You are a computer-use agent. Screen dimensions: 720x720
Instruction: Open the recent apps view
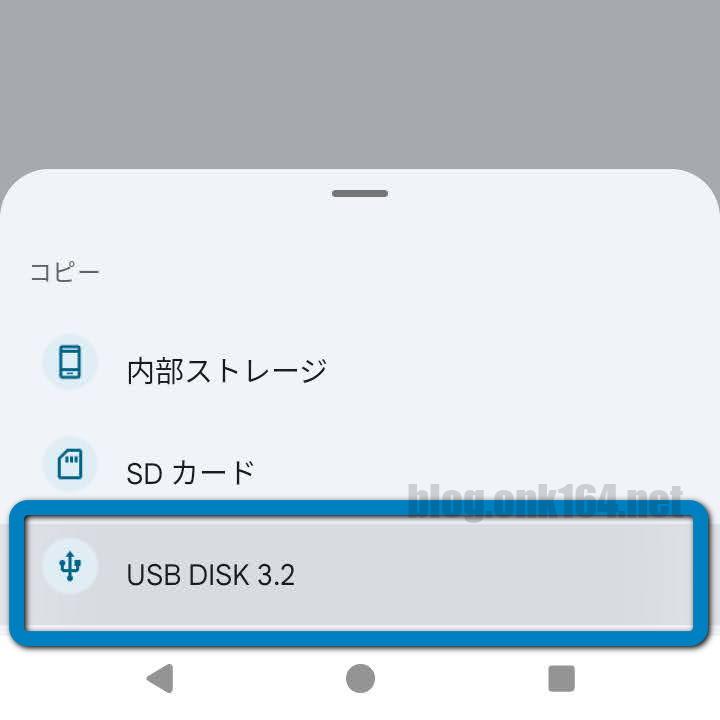click(x=561, y=678)
